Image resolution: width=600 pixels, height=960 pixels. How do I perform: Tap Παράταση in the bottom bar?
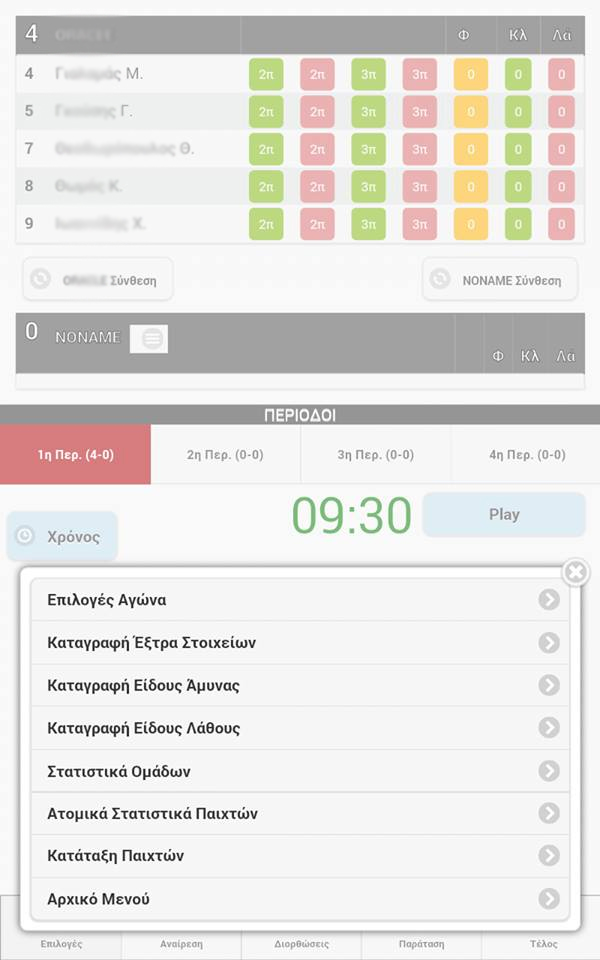[421, 944]
